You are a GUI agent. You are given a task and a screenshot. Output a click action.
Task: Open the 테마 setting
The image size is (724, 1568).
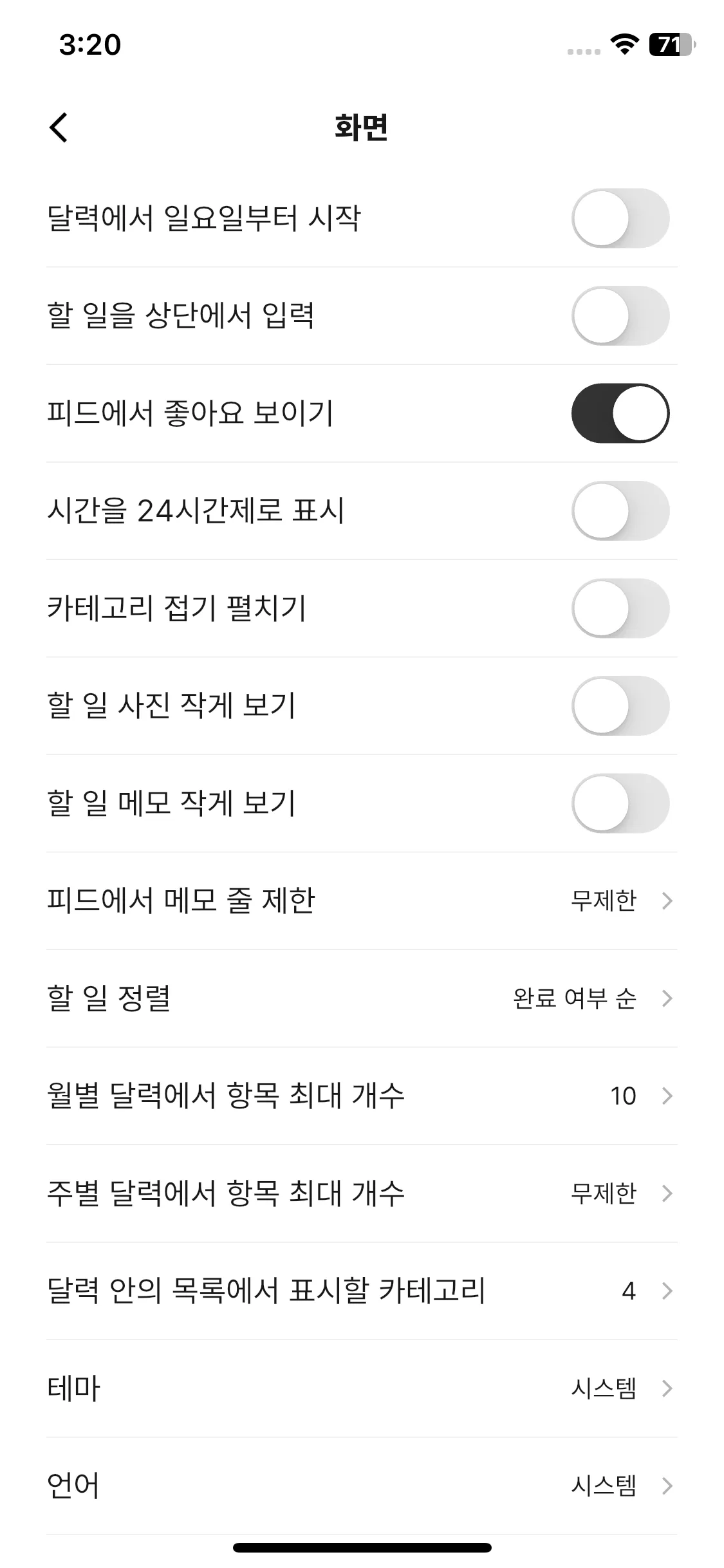[x=362, y=1388]
